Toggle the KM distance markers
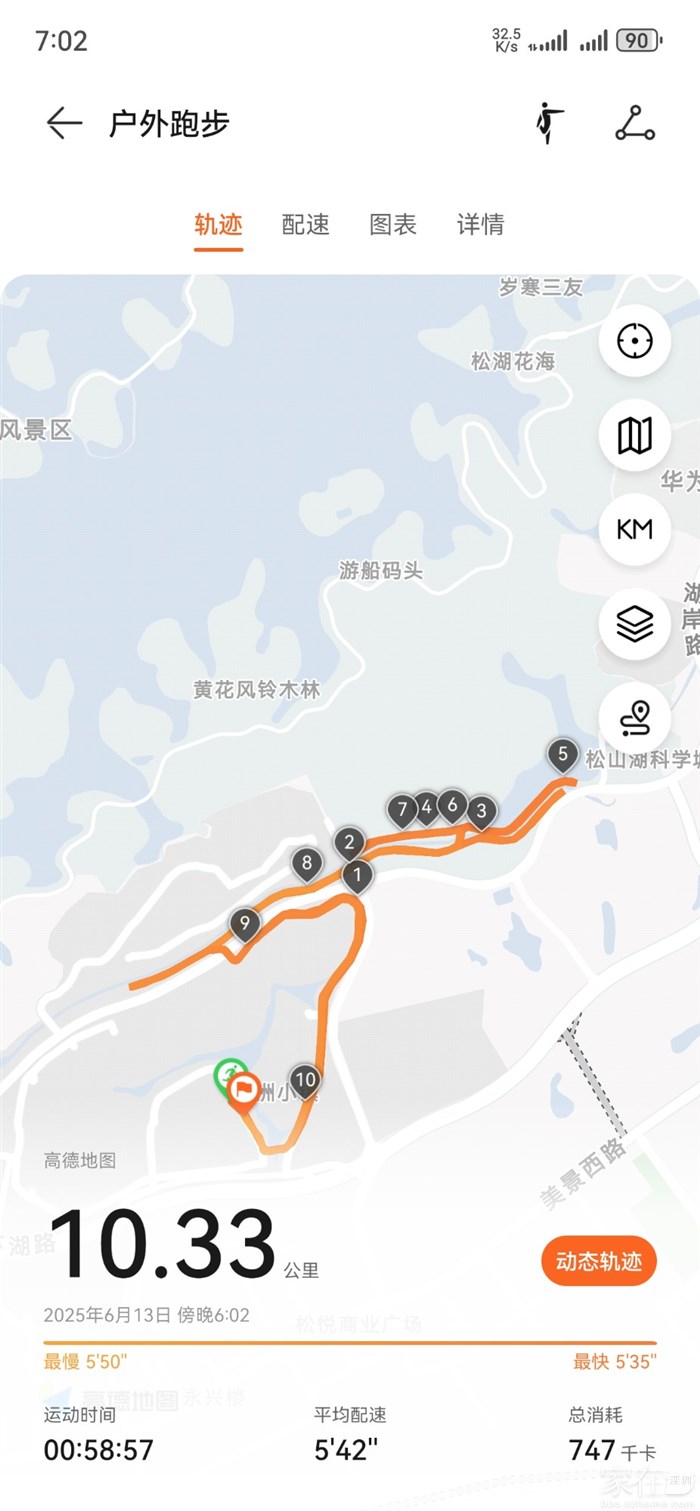Image resolution: width=700 pixels, height=1511 pixels. [x=634, y=529]
